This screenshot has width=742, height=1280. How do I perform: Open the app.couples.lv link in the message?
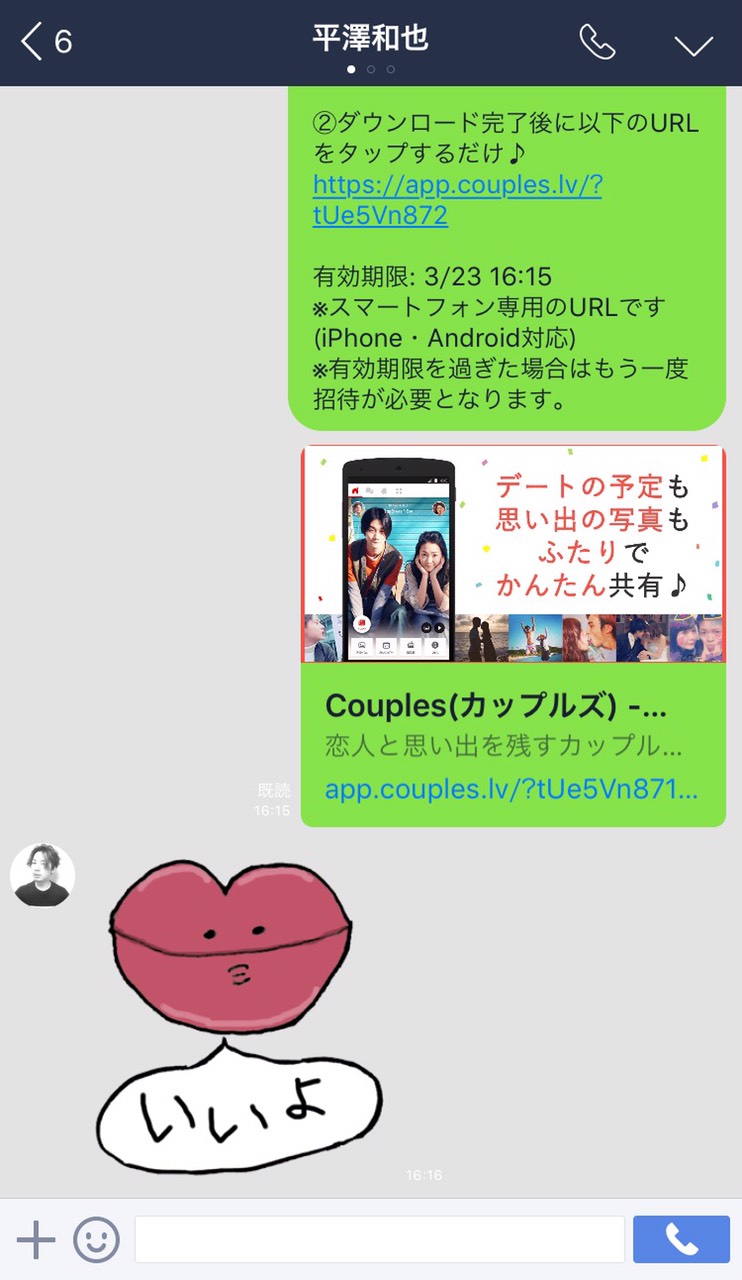456,200
